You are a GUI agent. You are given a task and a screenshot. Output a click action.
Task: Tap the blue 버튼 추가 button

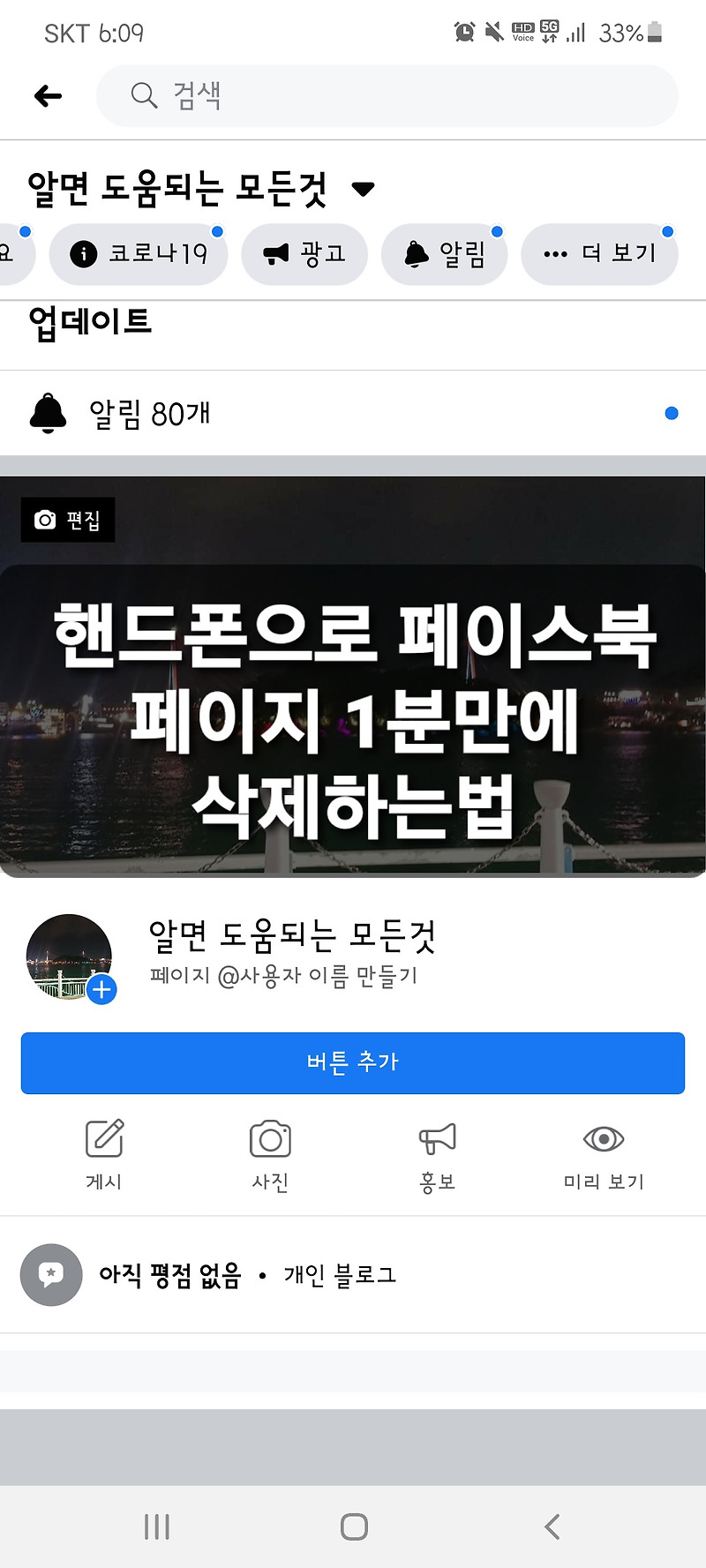coord(353,1062)
